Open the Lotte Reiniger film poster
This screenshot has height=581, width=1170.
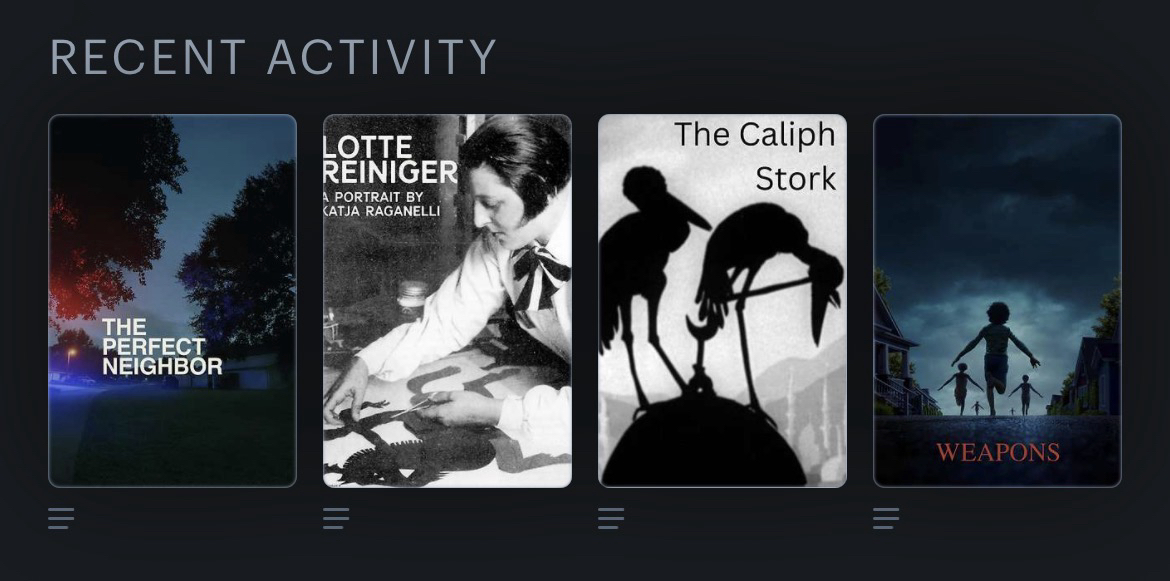click(x=447, y=300)
